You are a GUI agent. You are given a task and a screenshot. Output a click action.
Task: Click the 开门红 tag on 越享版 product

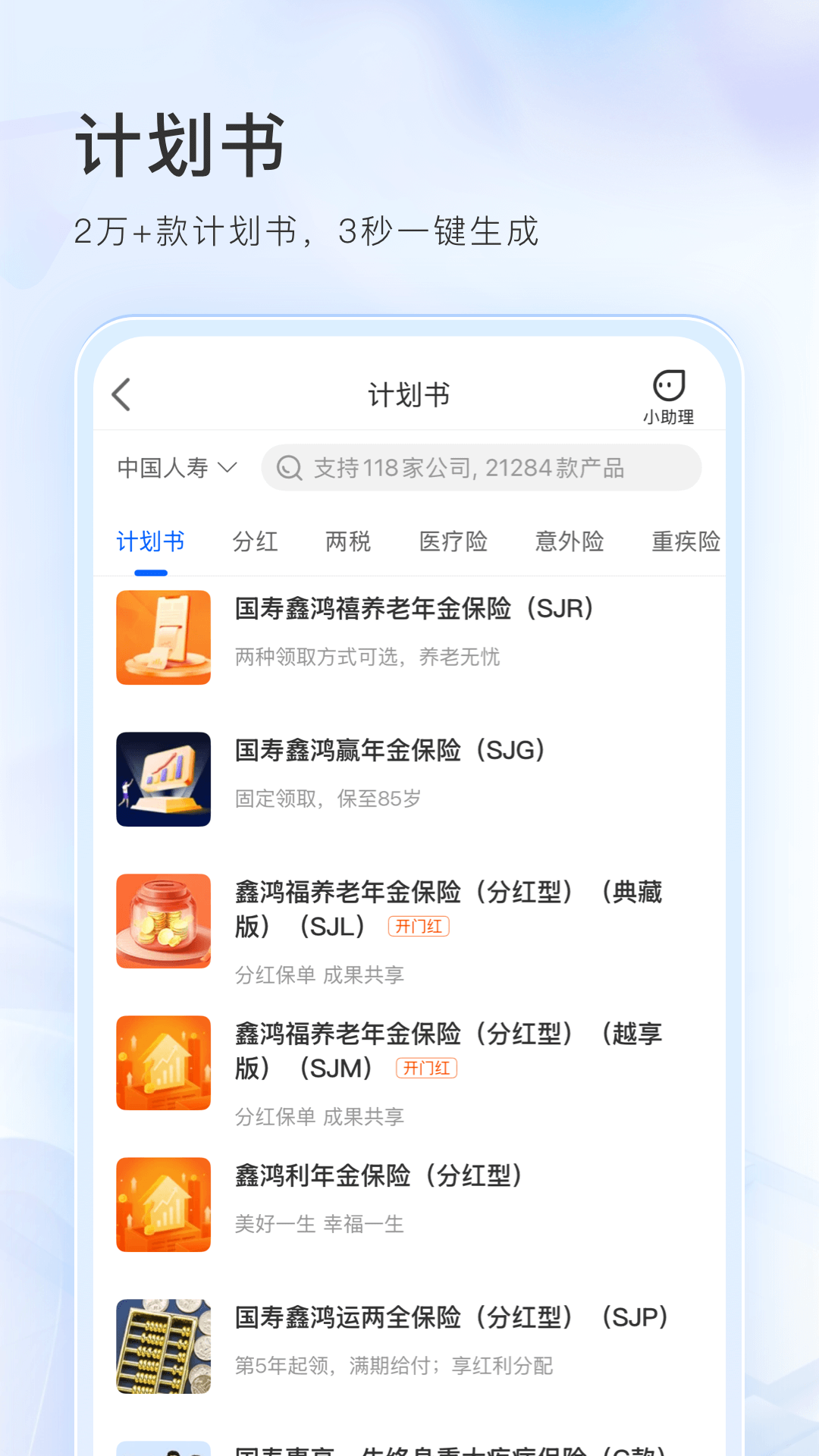427,1068
